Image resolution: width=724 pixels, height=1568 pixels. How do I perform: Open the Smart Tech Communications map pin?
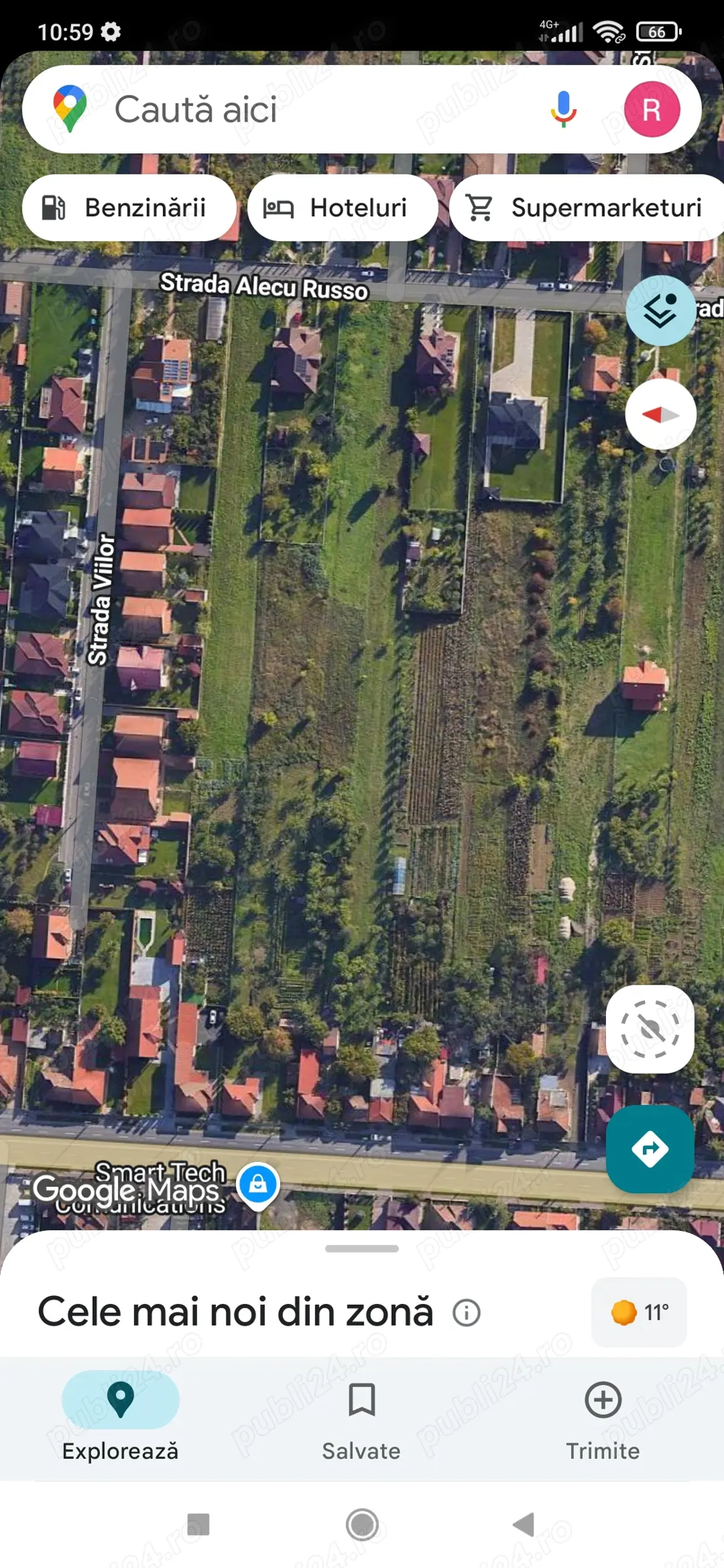click(258, 1185)
